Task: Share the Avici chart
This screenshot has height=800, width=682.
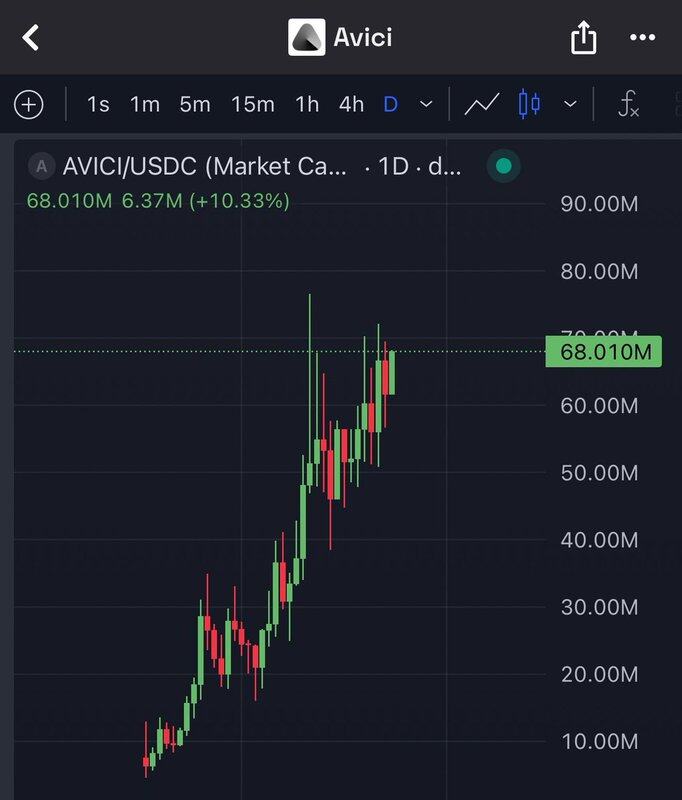Action: pos(584,38)
